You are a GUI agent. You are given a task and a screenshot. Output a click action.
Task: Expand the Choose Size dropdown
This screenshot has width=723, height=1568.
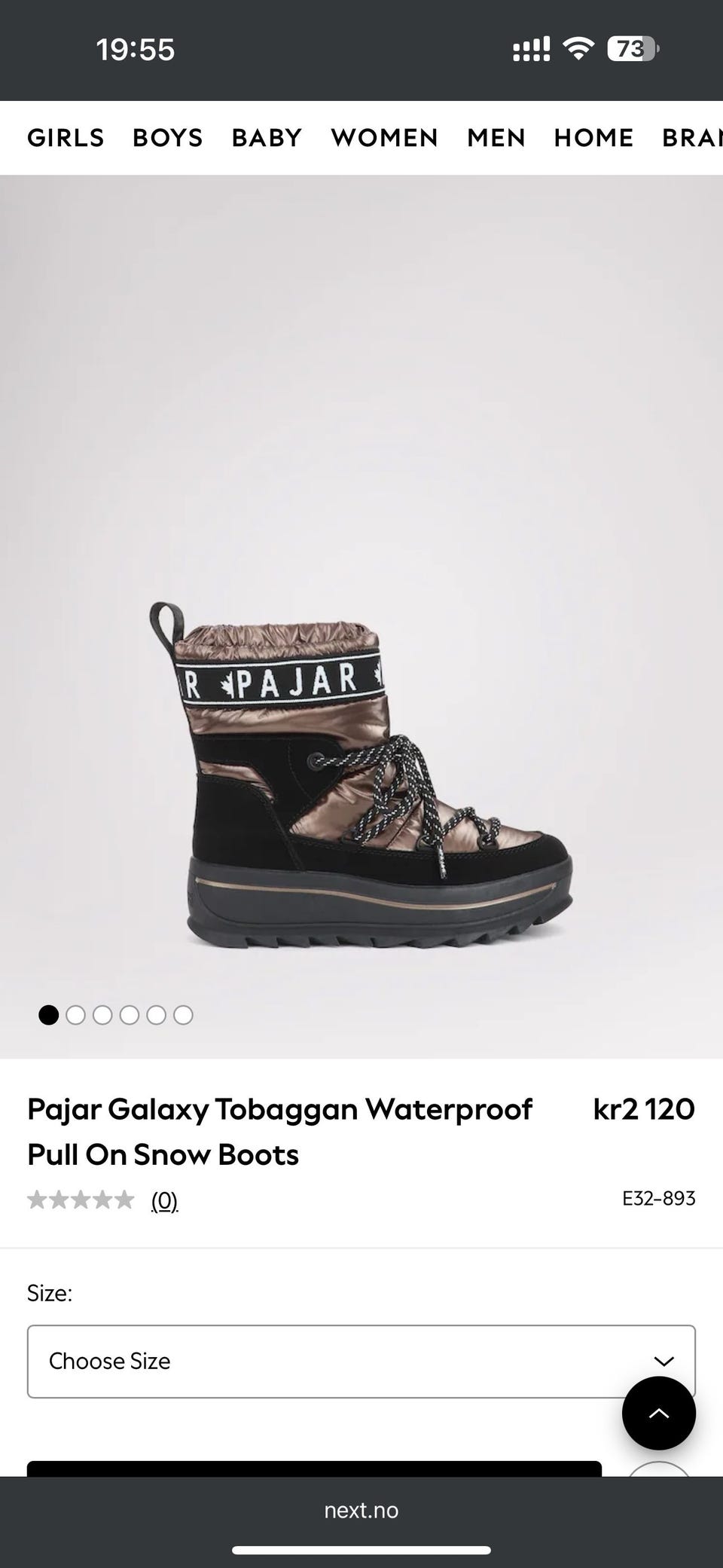361,1361
